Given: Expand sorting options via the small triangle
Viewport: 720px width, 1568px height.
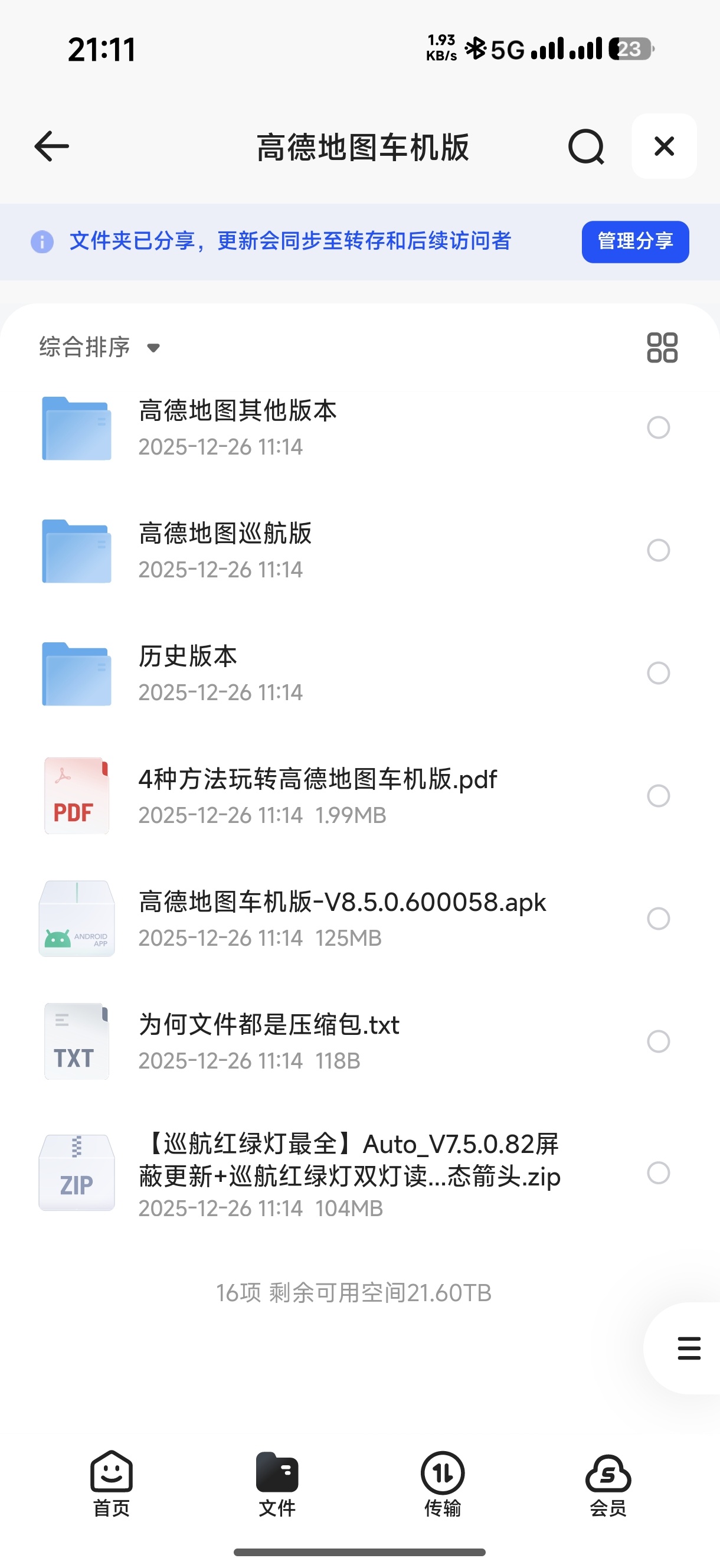Looking at the screenshot, I should coord(153,348).
